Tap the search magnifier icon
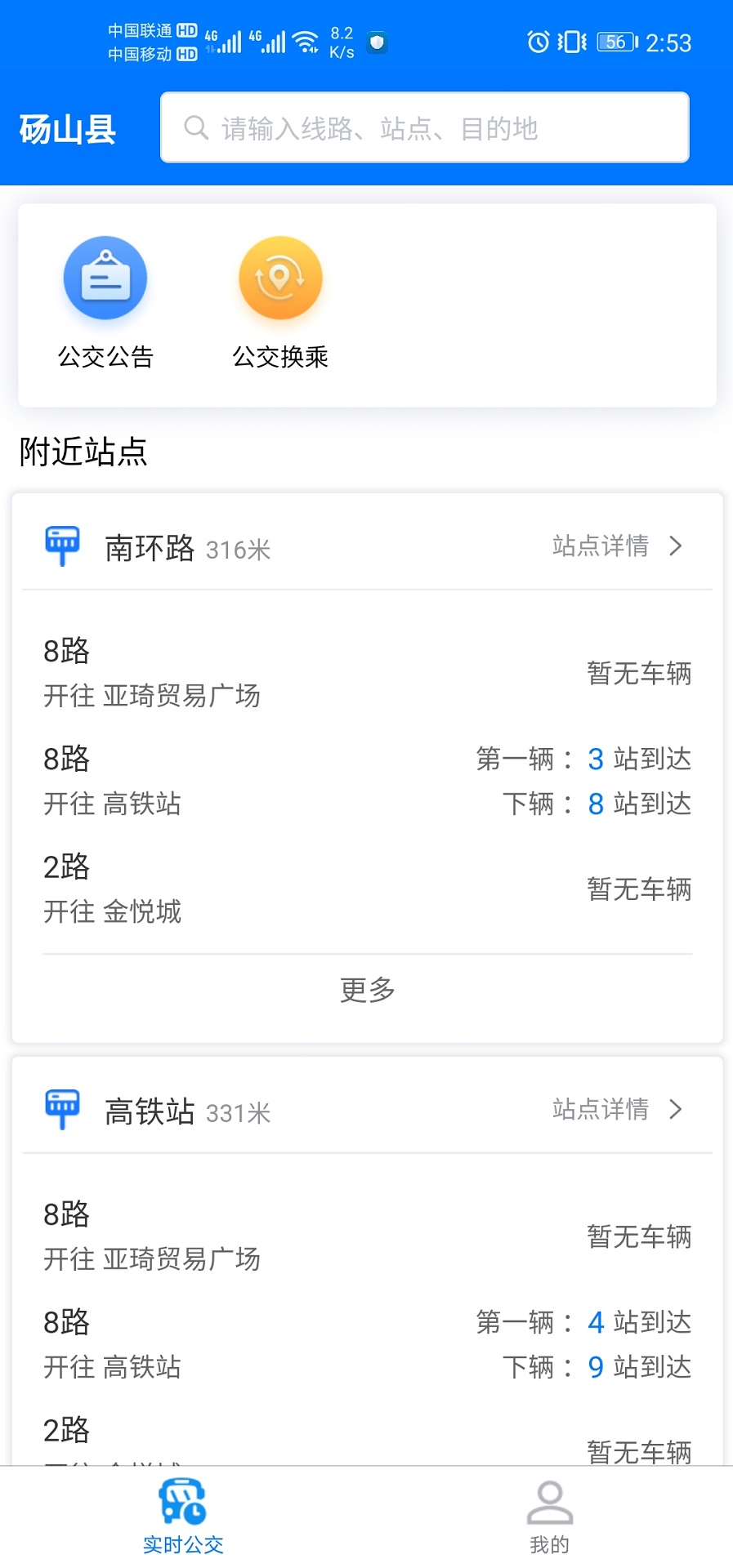Screen dimensions: 733x1568 pyautogui.click(x=196, y=127)
